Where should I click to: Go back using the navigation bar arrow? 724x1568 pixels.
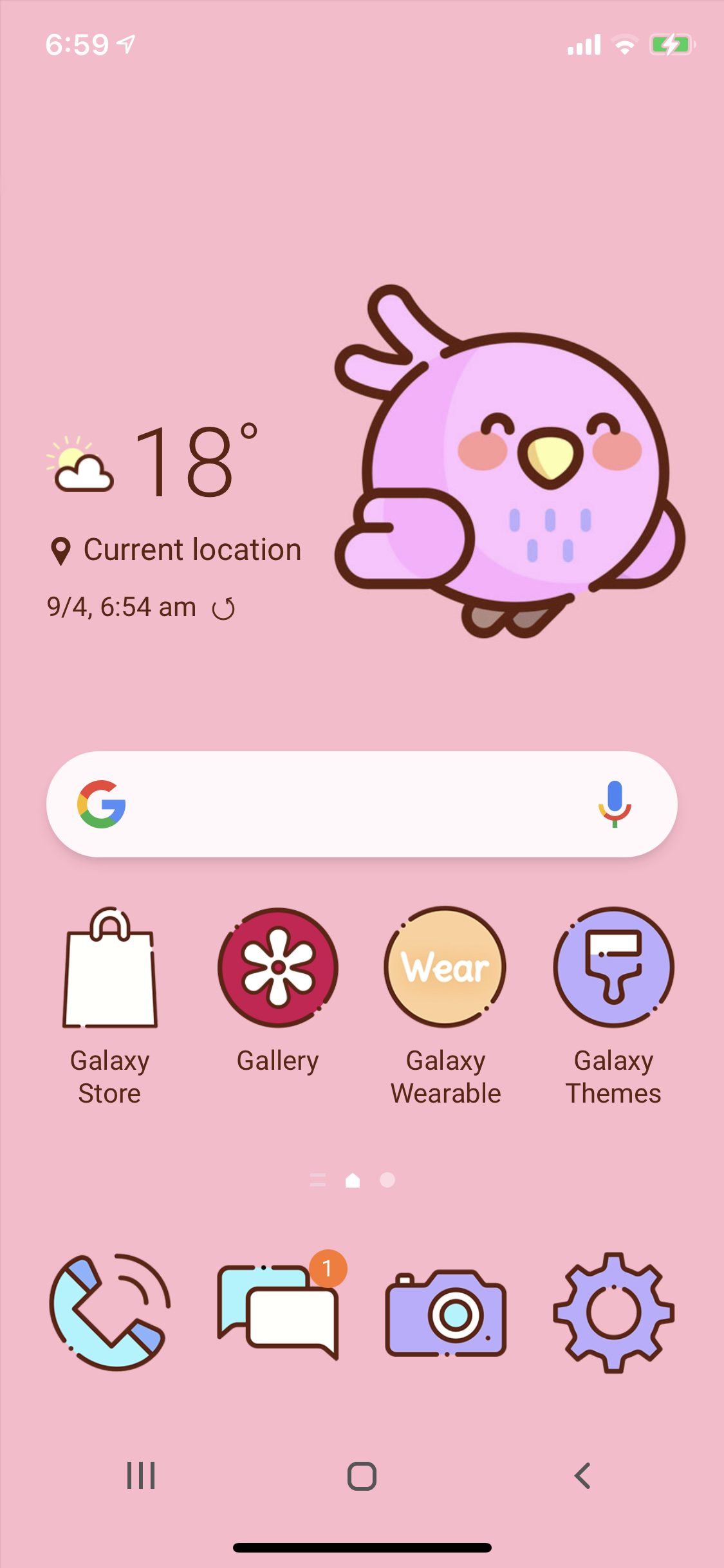[582, 1475]
